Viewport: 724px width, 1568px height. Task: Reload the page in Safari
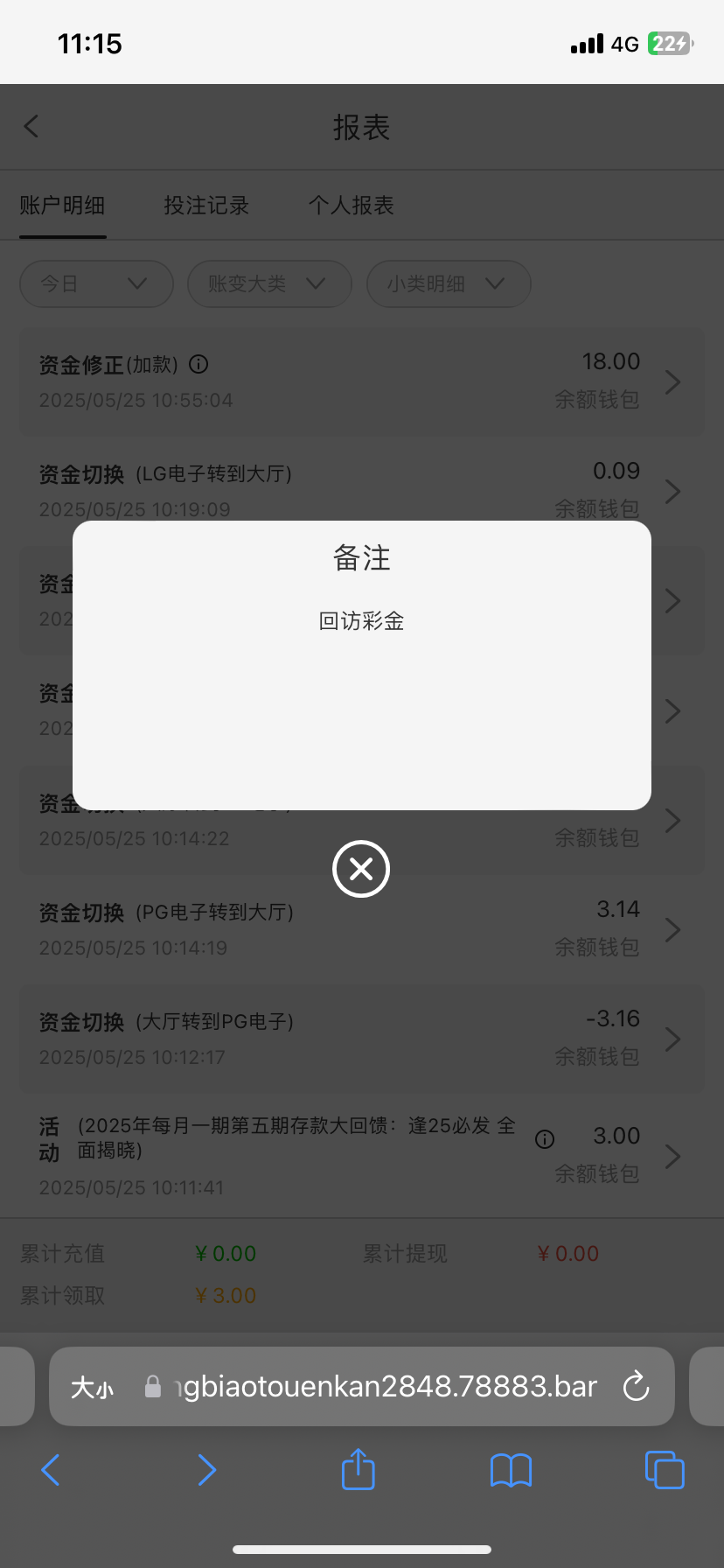click(x=636, y=1386)
